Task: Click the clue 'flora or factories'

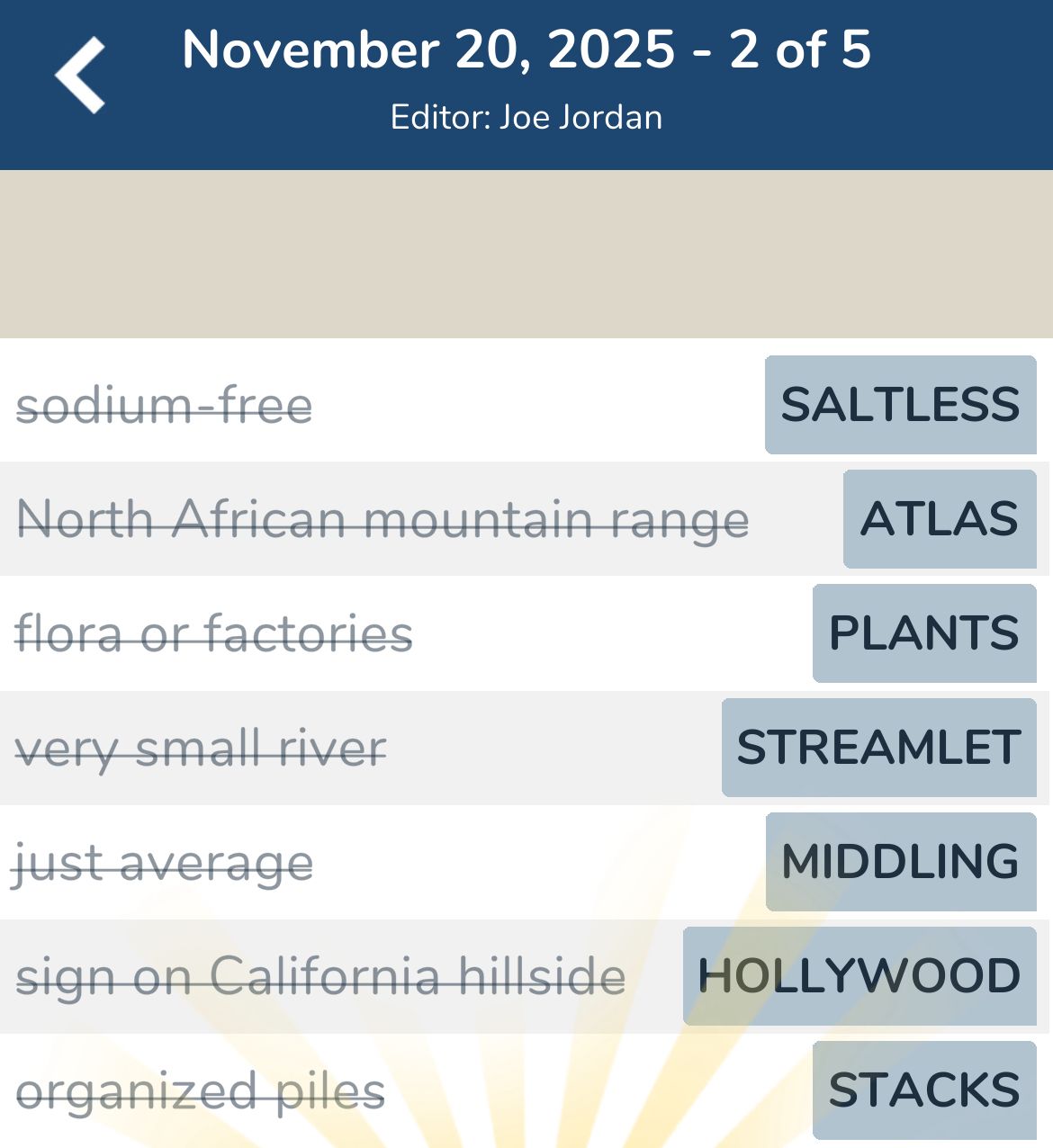Action: coord(214,633)
